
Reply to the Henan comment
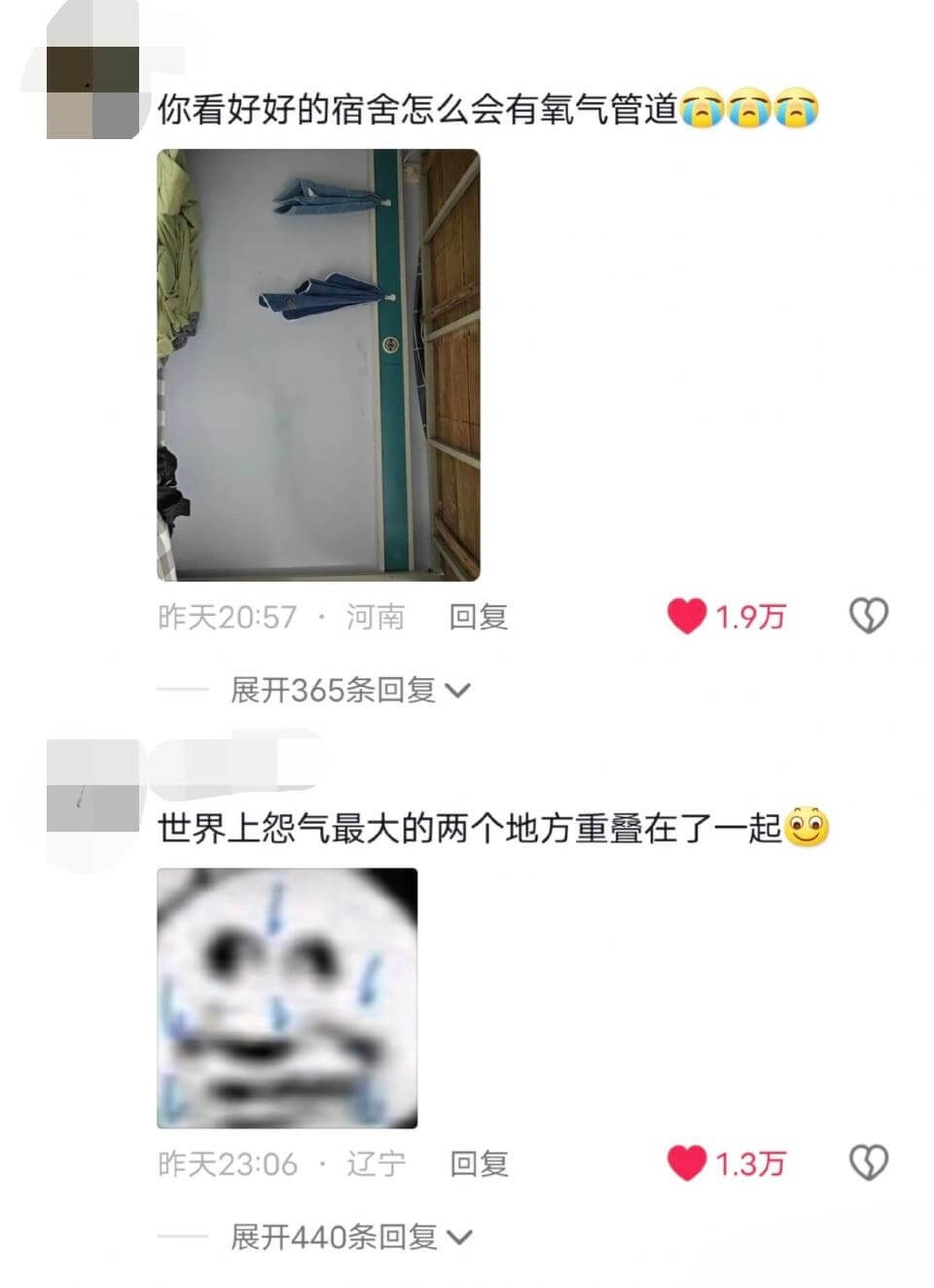pyautogui.click(x=478, y=617)
